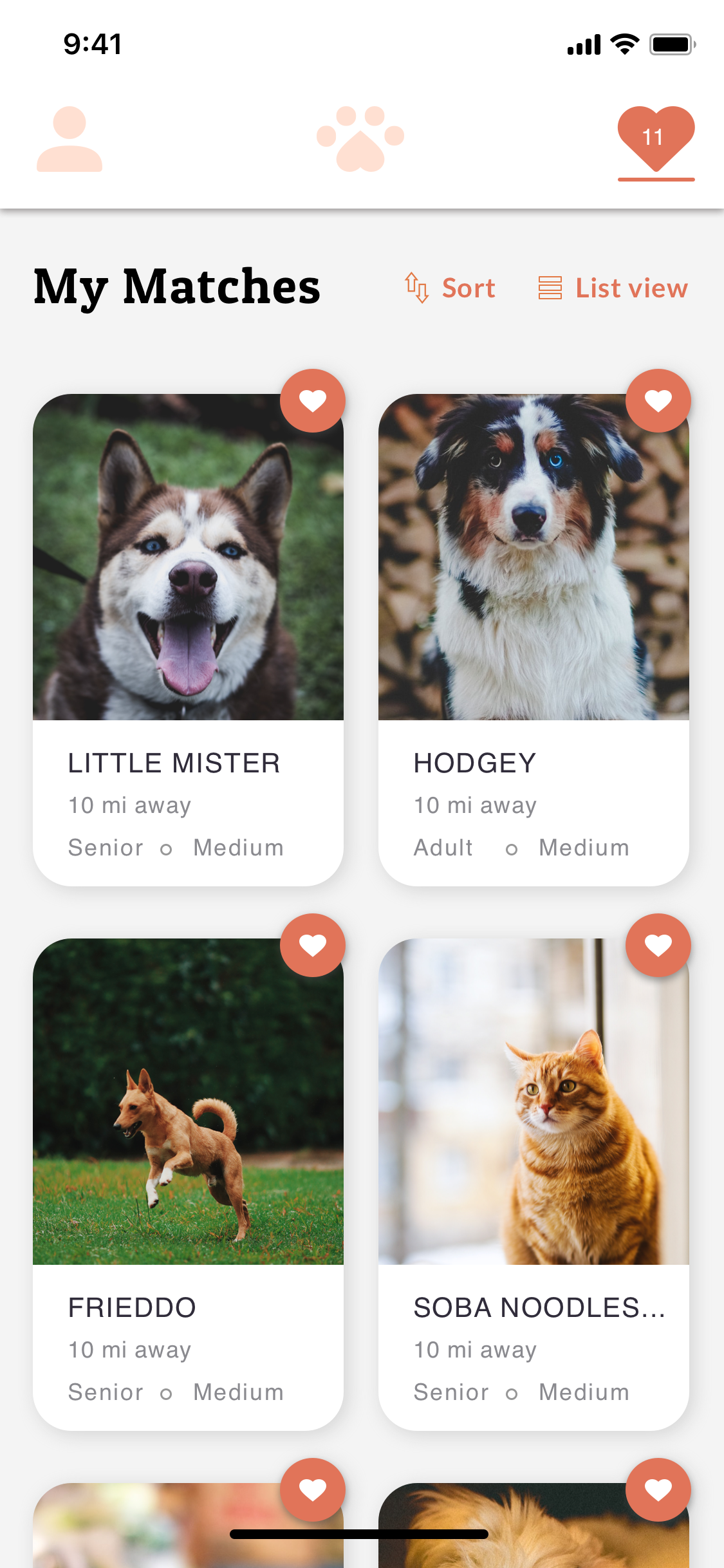Open the profile tab

pyautogui.click(x=70, y=139)
